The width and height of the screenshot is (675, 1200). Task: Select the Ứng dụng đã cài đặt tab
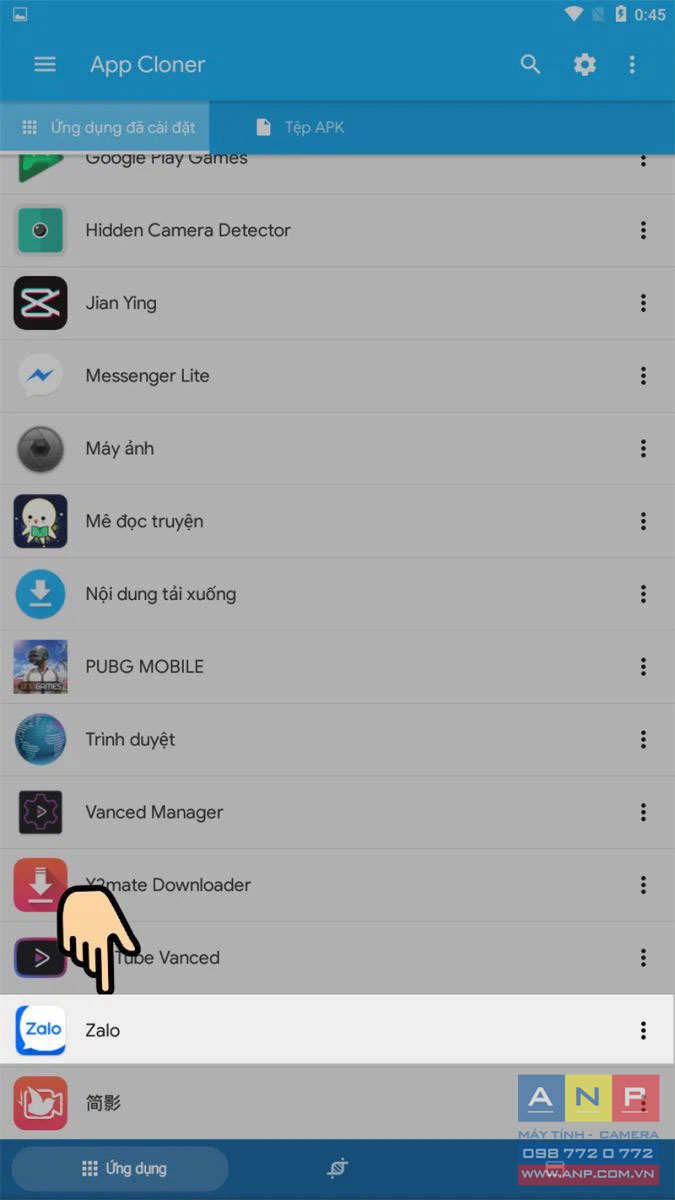click(108, 127)
